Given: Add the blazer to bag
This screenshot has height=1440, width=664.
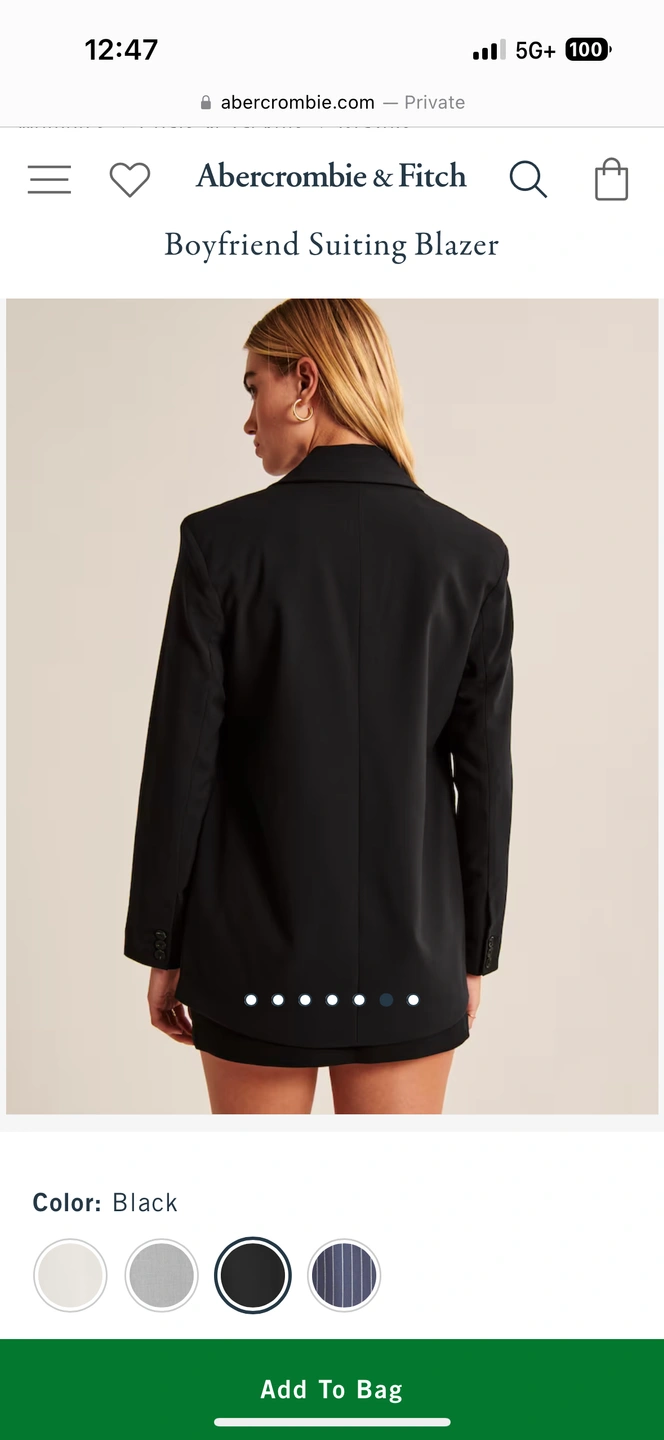Looking at the screenshot, I should [x=332, y=1389].
